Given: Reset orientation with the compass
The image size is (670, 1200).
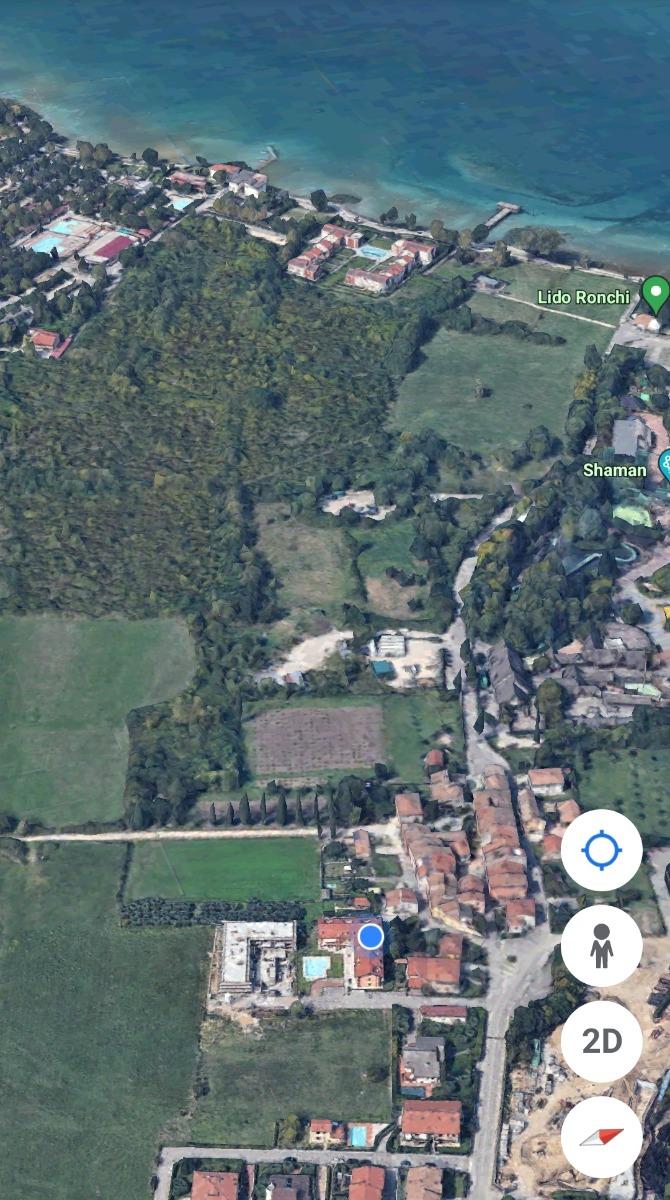Looking at the screenshot, I should [601, 1137].
